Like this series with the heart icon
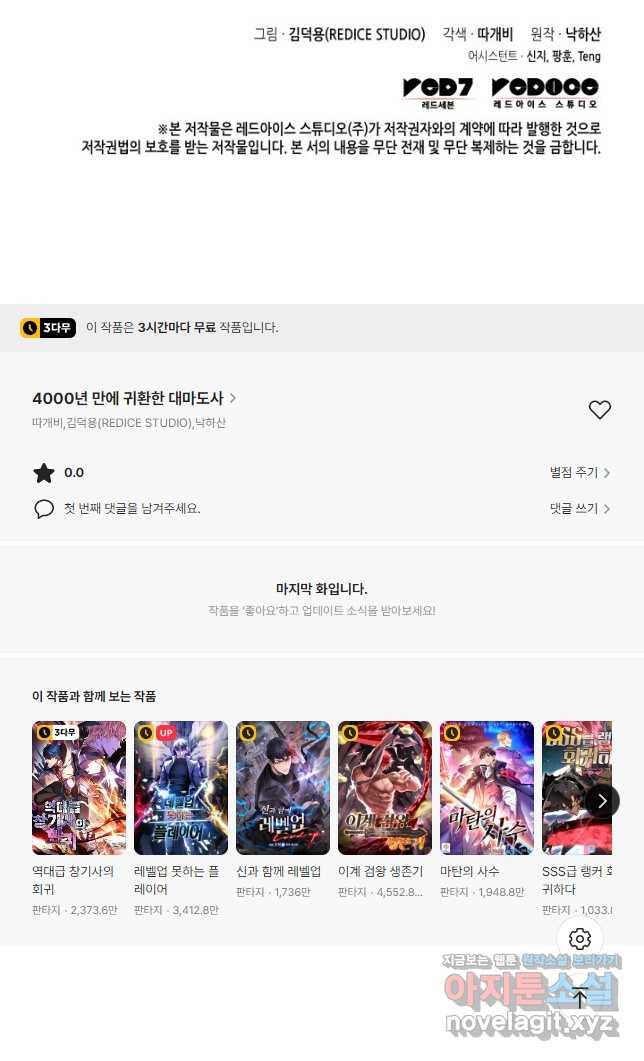 coord(599,409)
